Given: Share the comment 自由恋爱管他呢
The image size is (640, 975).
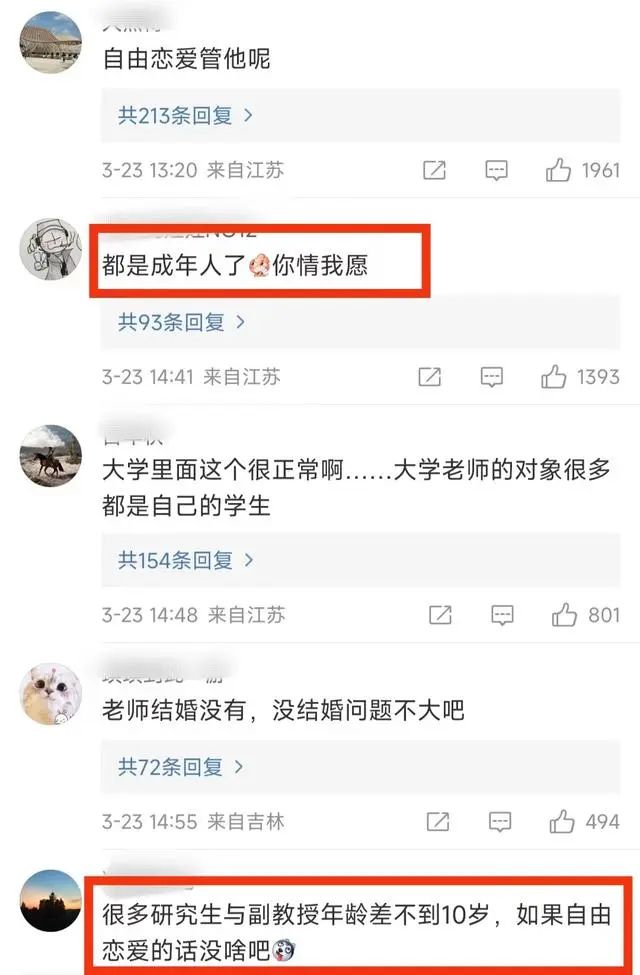Looking at the screenshot, I should (x=434, y=170).
